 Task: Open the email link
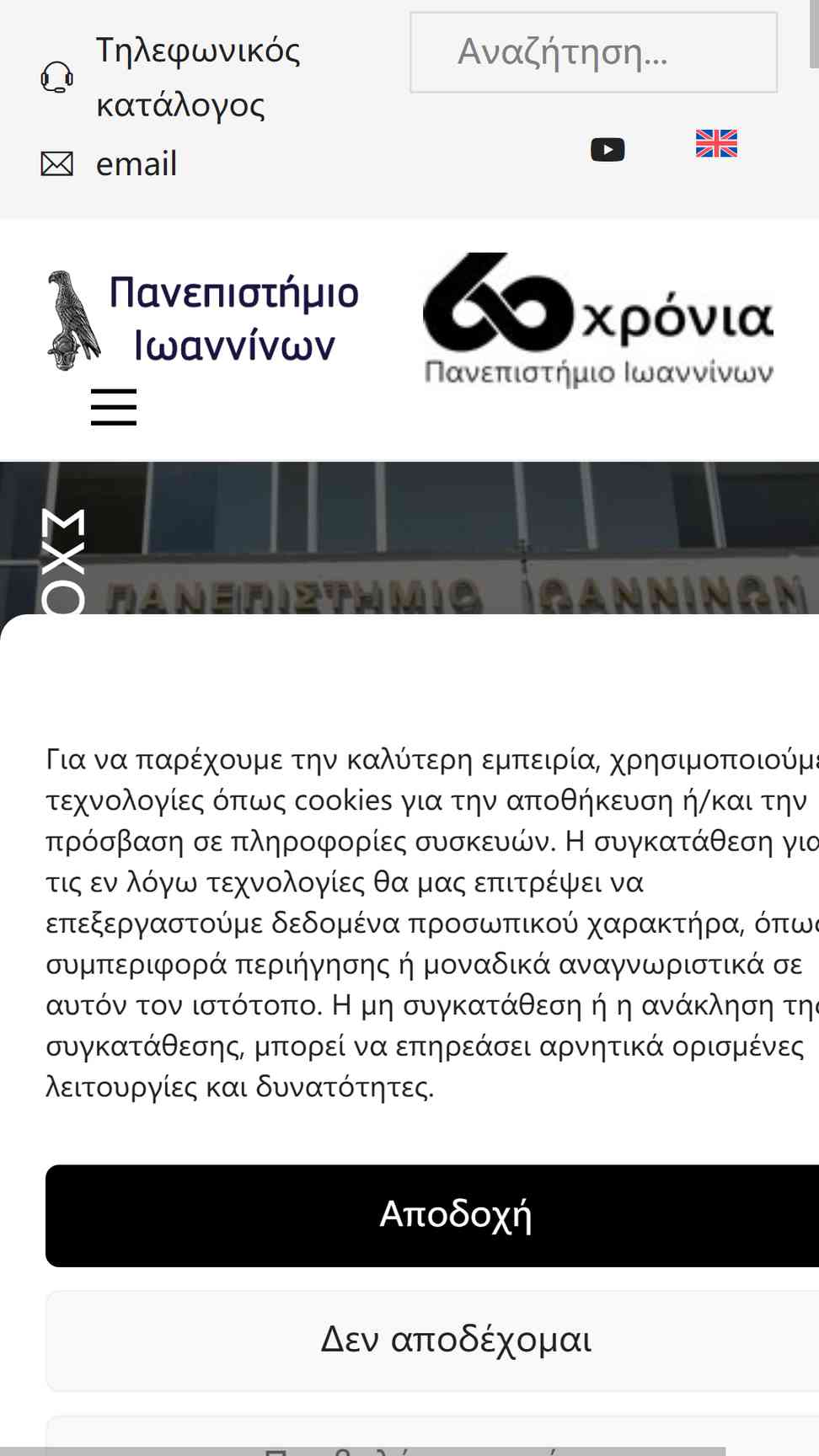(x=136, y=163)
